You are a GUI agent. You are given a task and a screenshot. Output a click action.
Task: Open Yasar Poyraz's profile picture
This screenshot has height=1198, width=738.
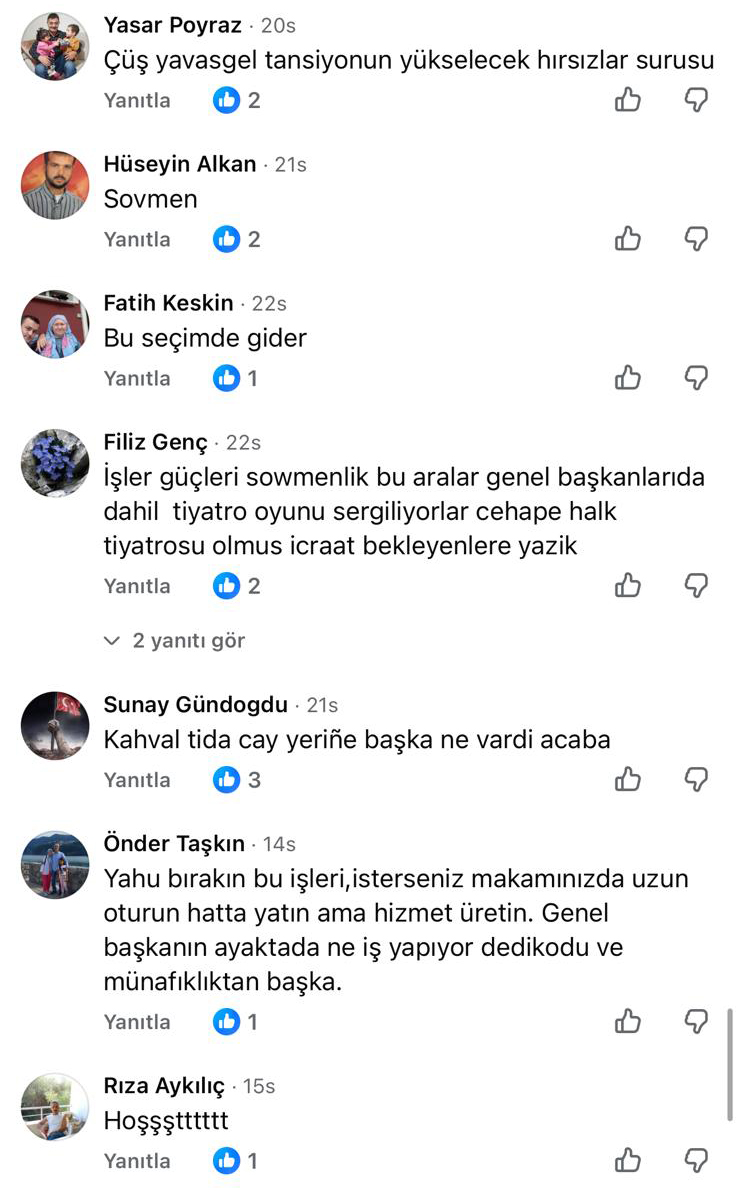point(55,47)
